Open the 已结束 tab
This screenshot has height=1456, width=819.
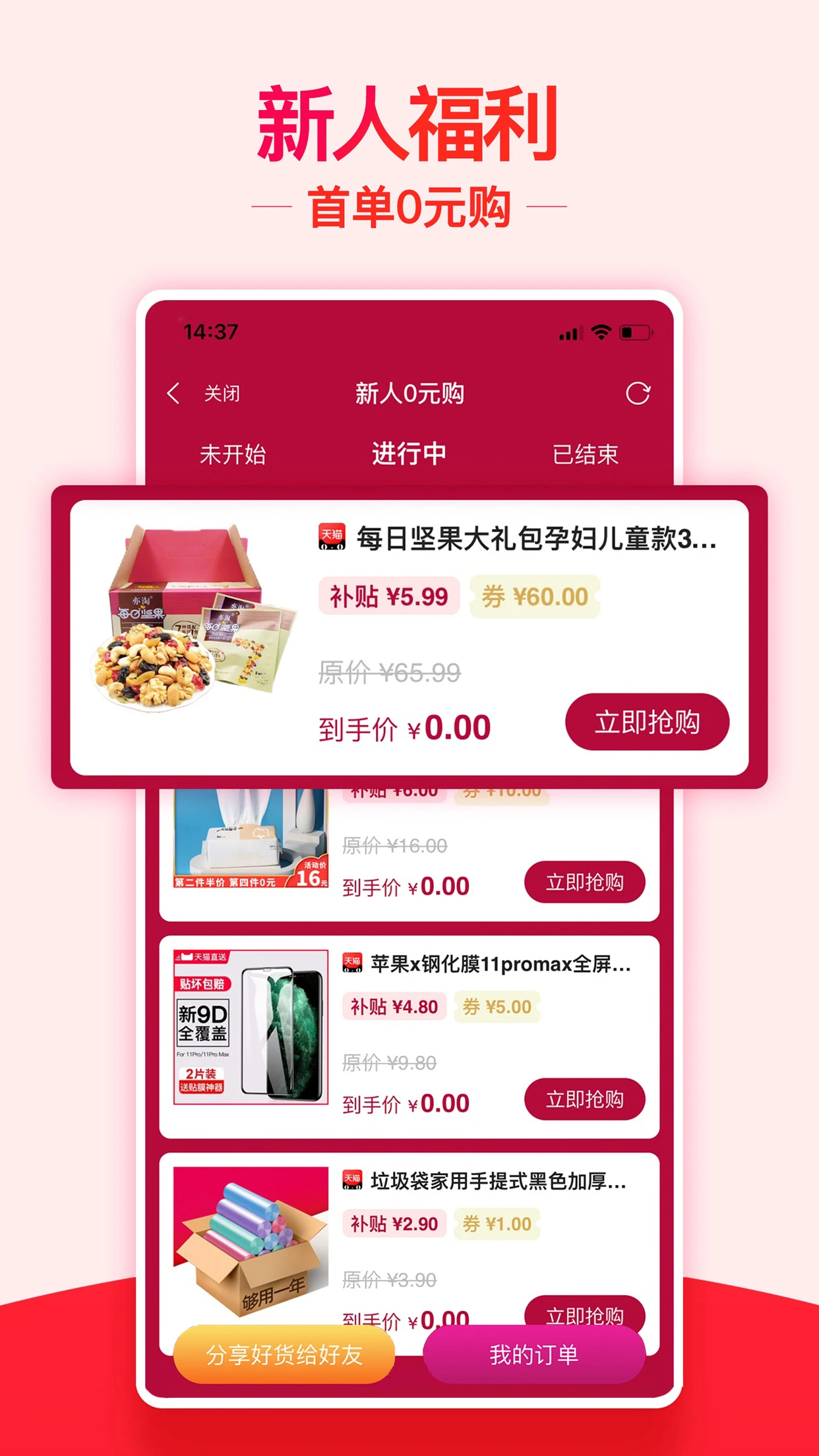click(586, 454)
